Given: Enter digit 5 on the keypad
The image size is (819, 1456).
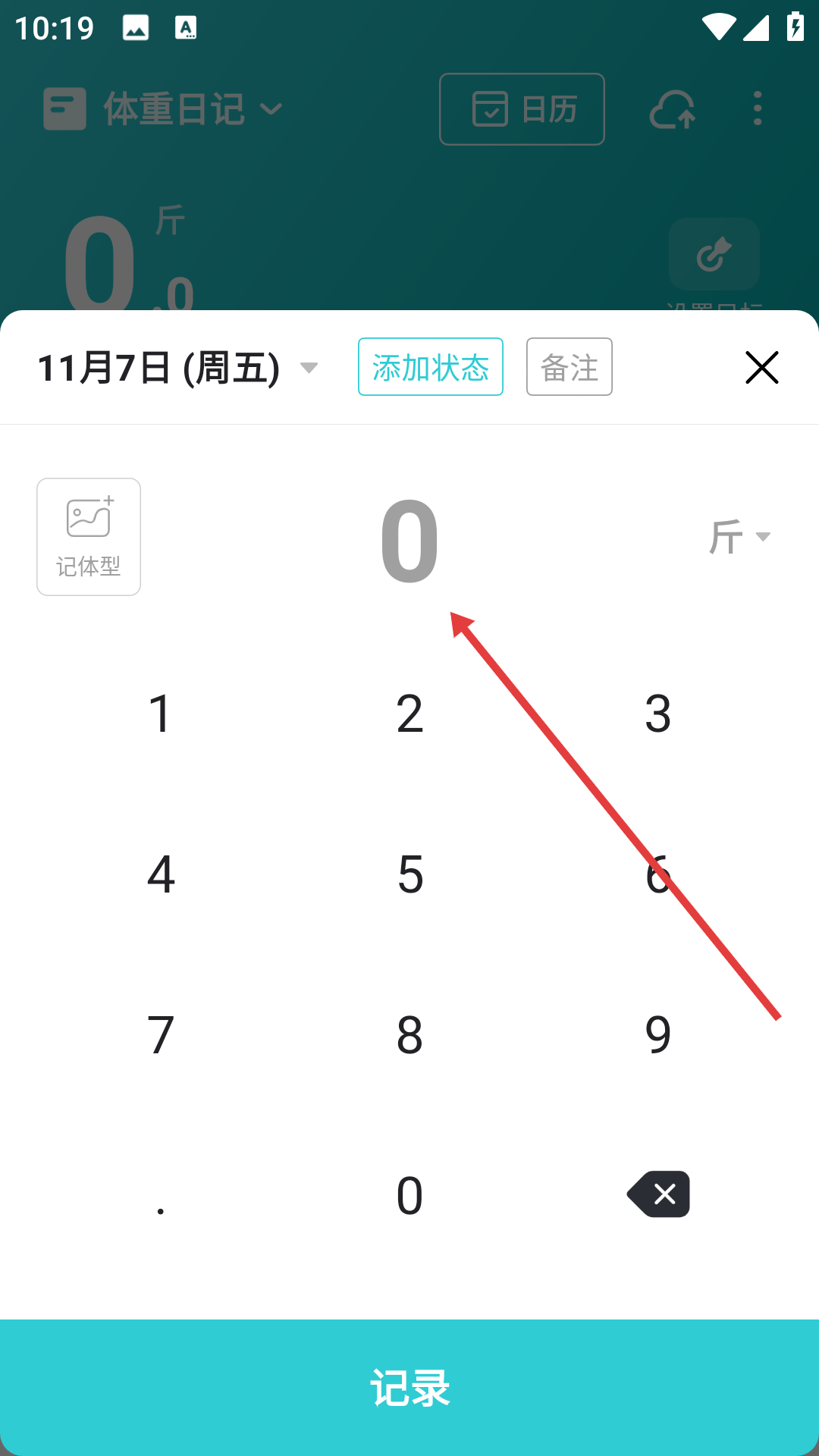Looking at the screenshot, I should [409, 874].
